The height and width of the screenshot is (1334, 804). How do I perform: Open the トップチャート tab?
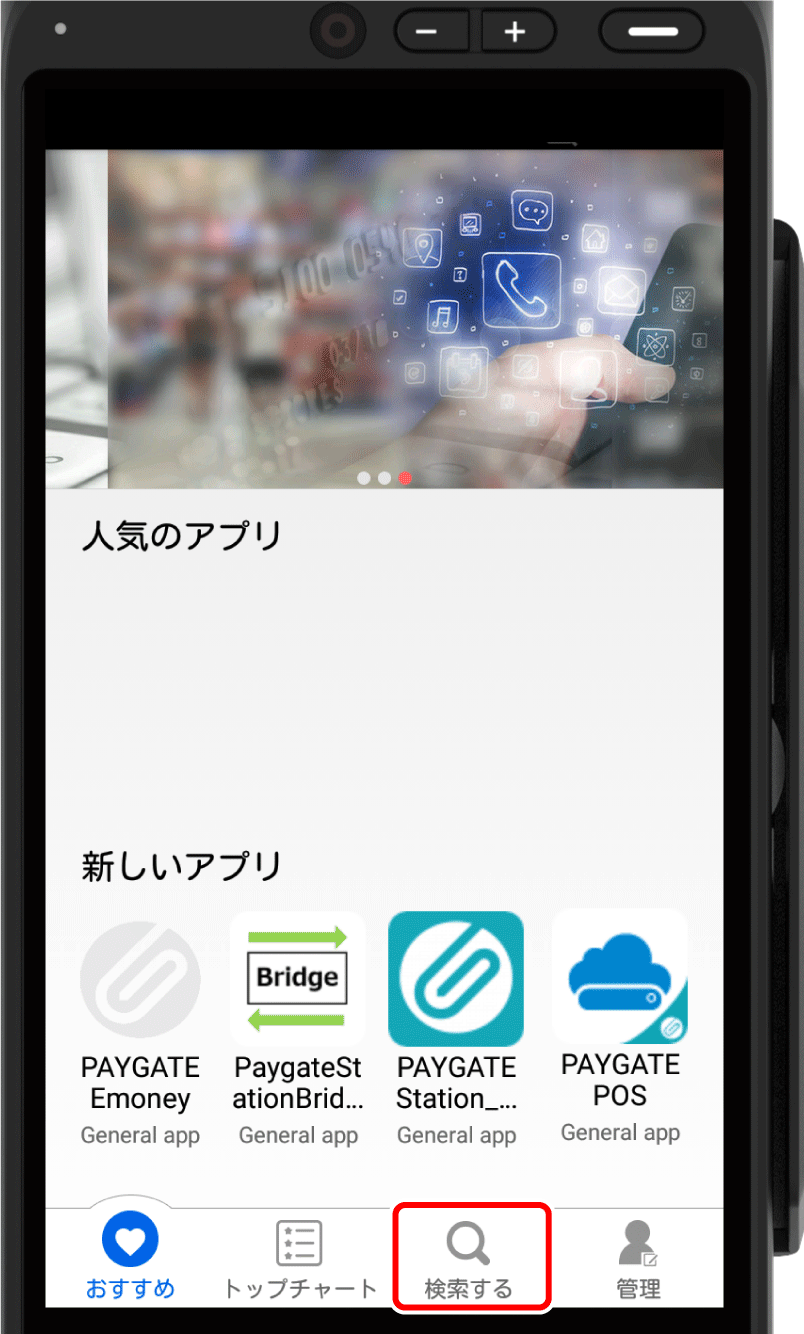click(x=299, y=1258)
